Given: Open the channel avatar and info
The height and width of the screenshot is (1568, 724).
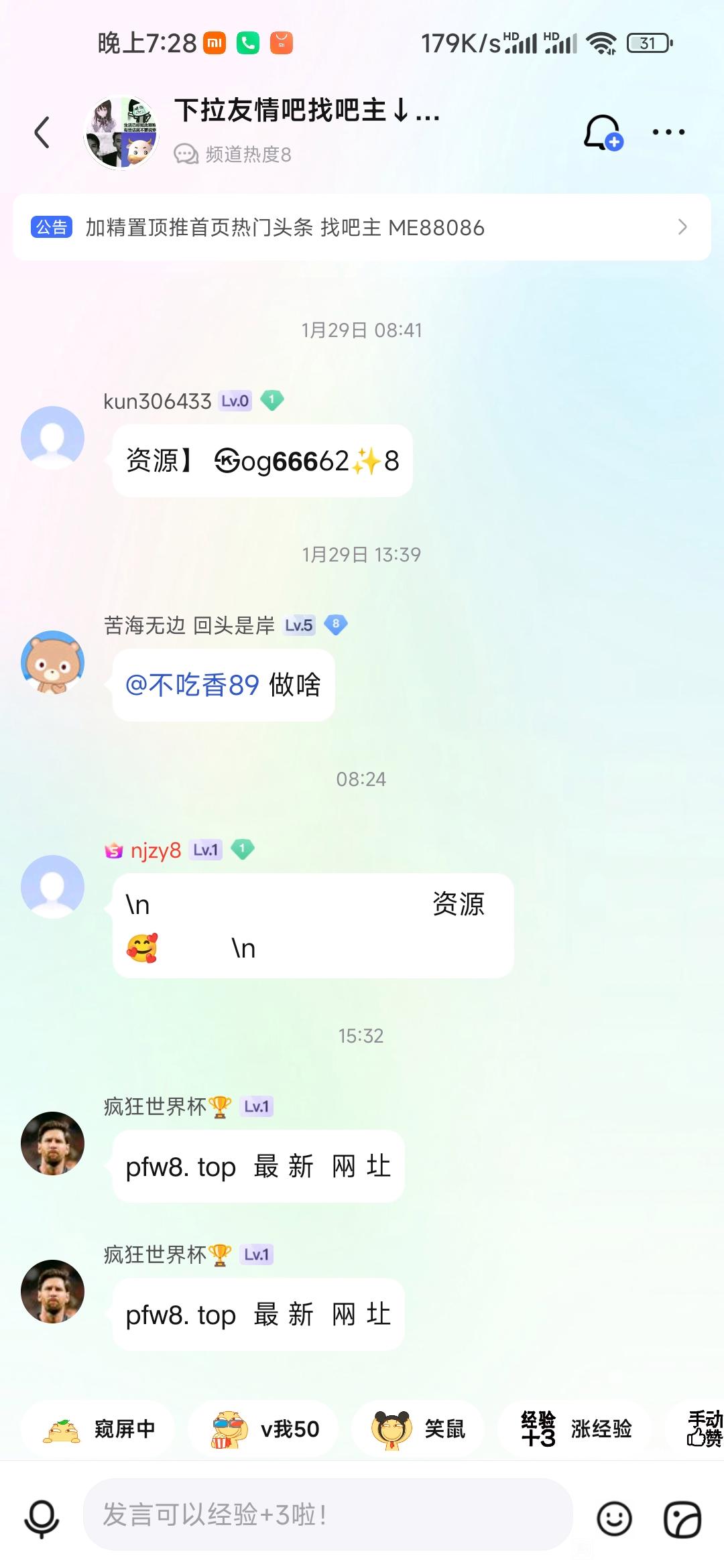Looking at the screenshot, I should tap(121, 132).
